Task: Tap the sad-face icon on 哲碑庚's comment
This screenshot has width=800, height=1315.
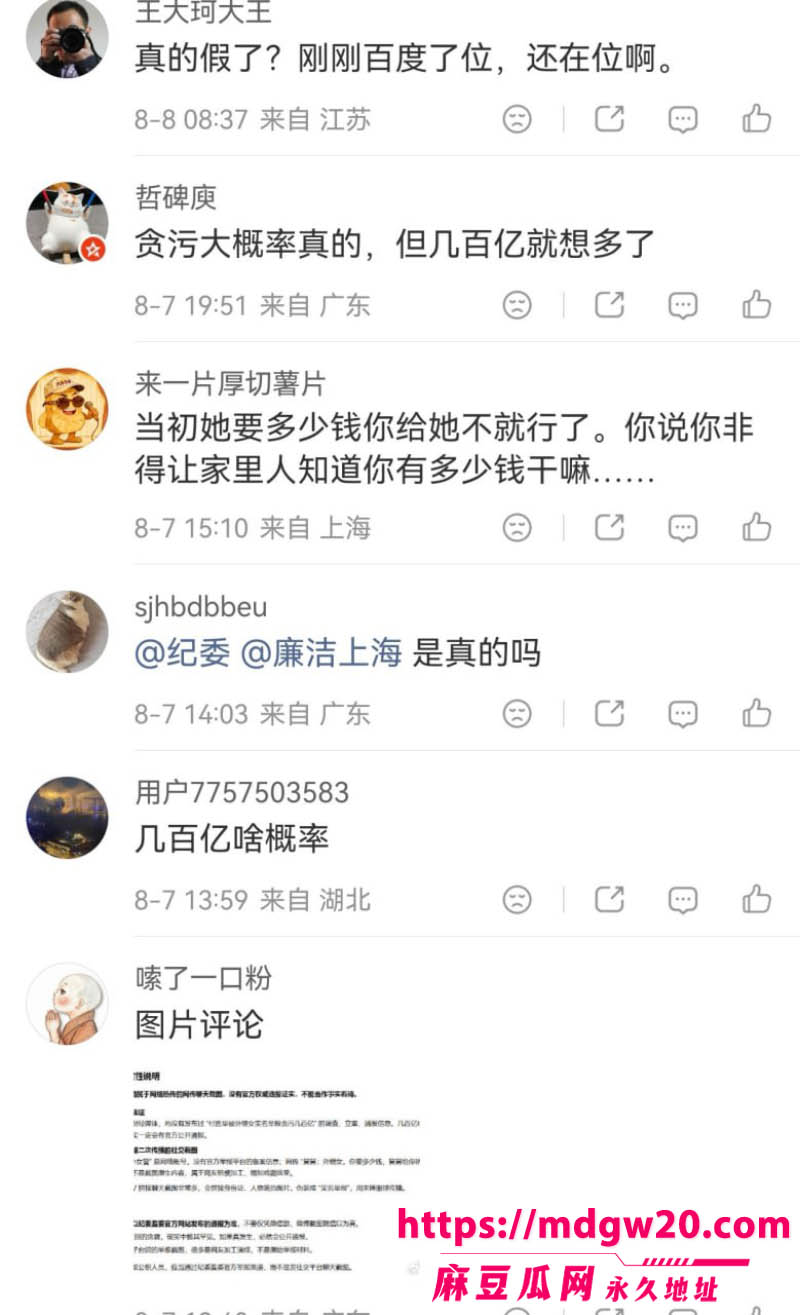Action: coord(517,305)
